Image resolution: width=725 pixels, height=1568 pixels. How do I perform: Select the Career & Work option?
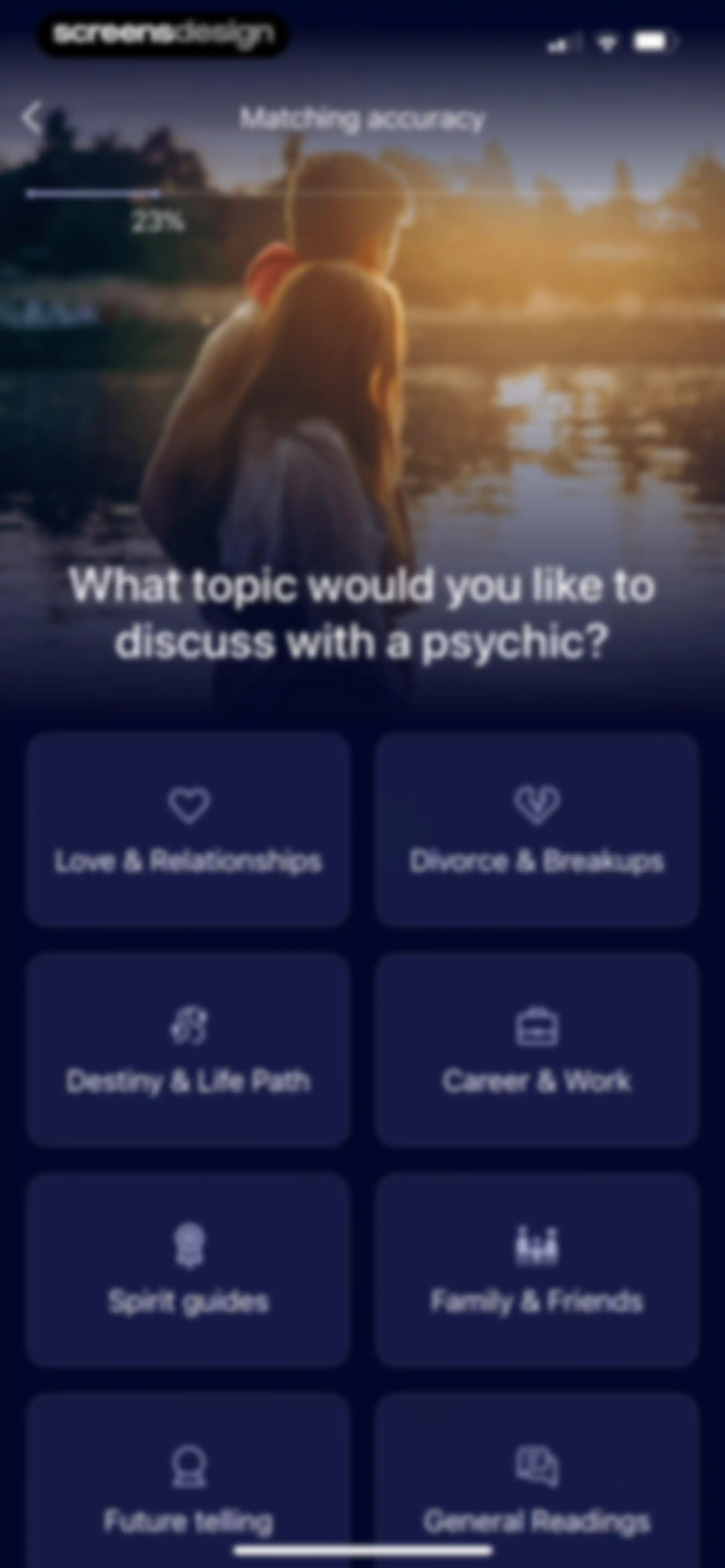tap(537, 1051)
